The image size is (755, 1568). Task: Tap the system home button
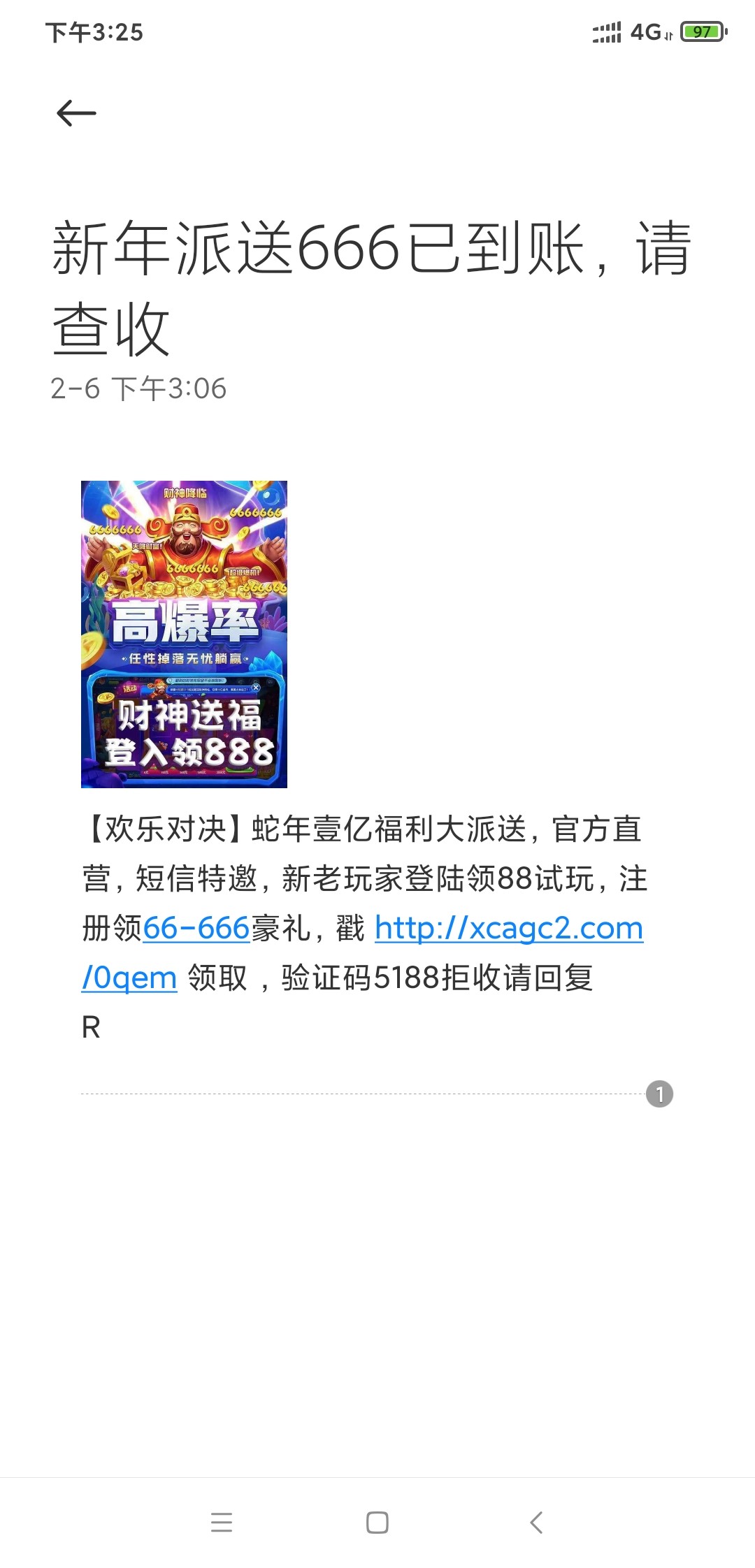377,1522
